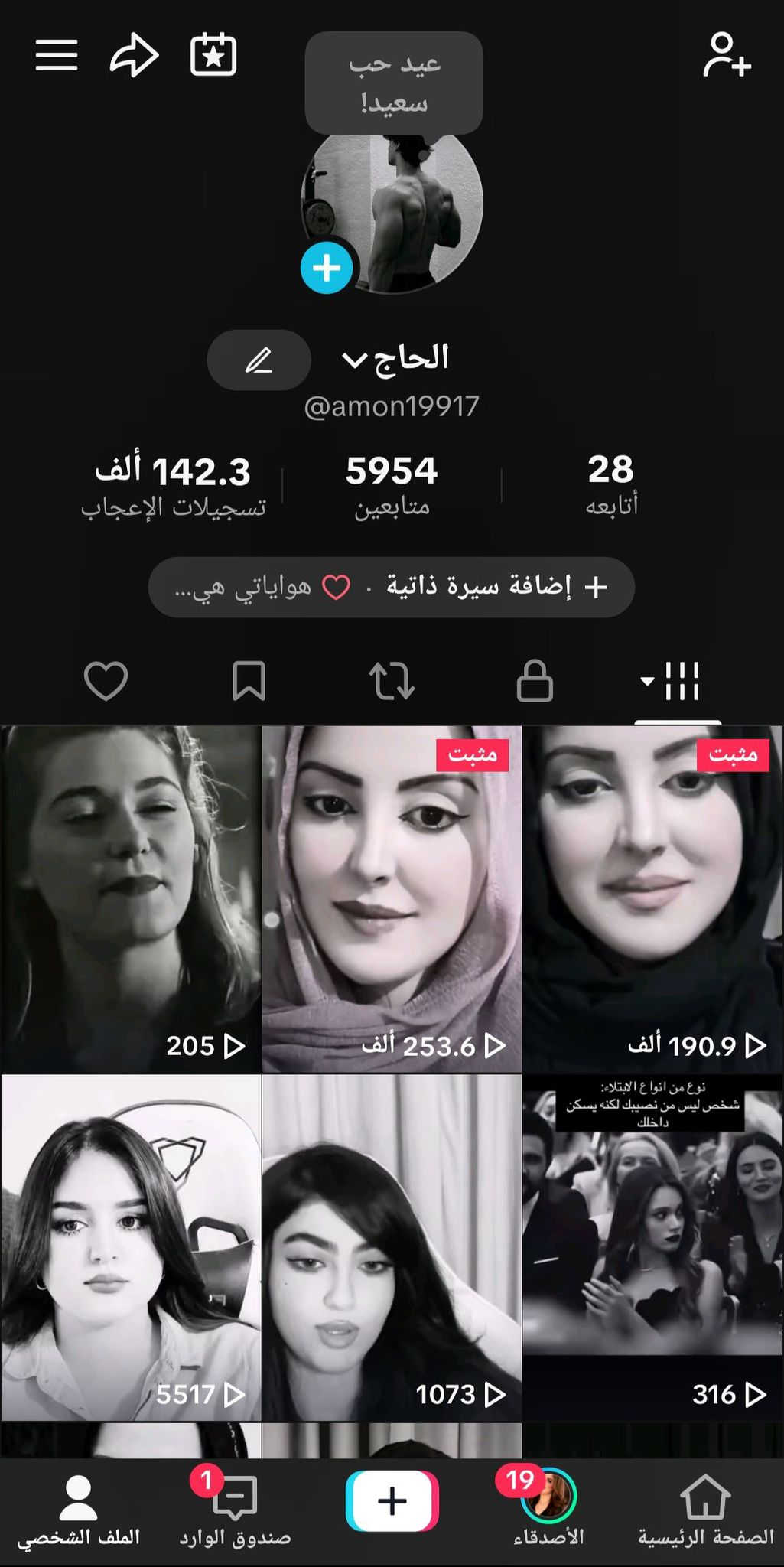Open the add friends icon
Image resolution: width=784 pixels, height=1567 pixels.
coord(726,55)
